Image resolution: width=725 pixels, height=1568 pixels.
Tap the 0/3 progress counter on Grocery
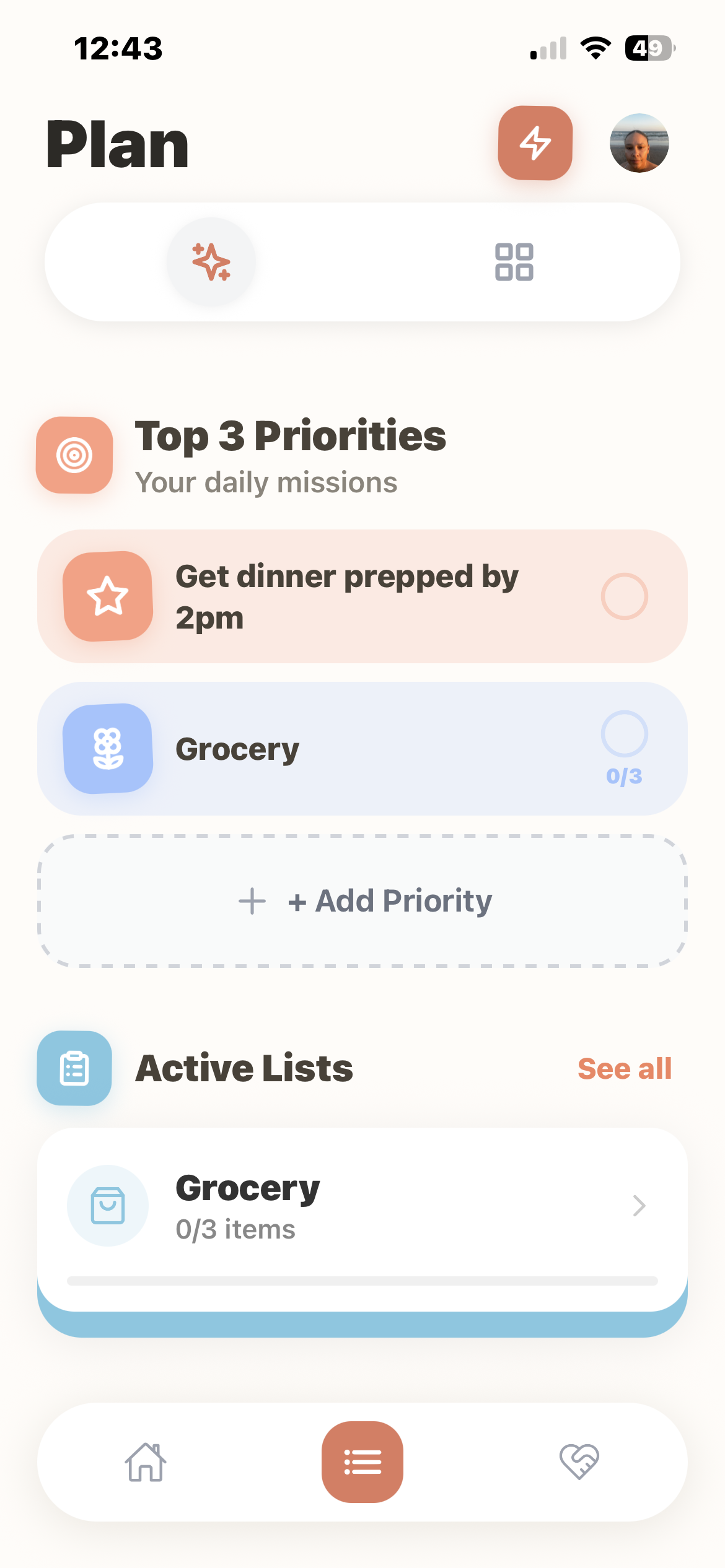click(x=625, y=777)
